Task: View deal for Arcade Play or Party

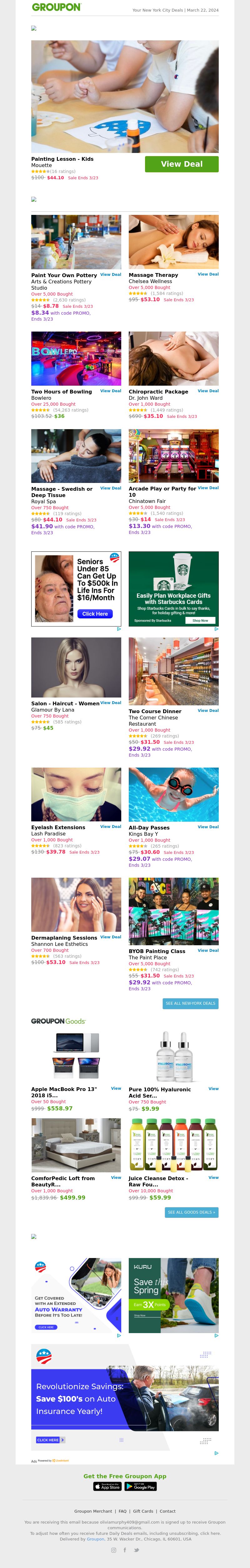Action: pyautogui.click(x=208, y=488)
